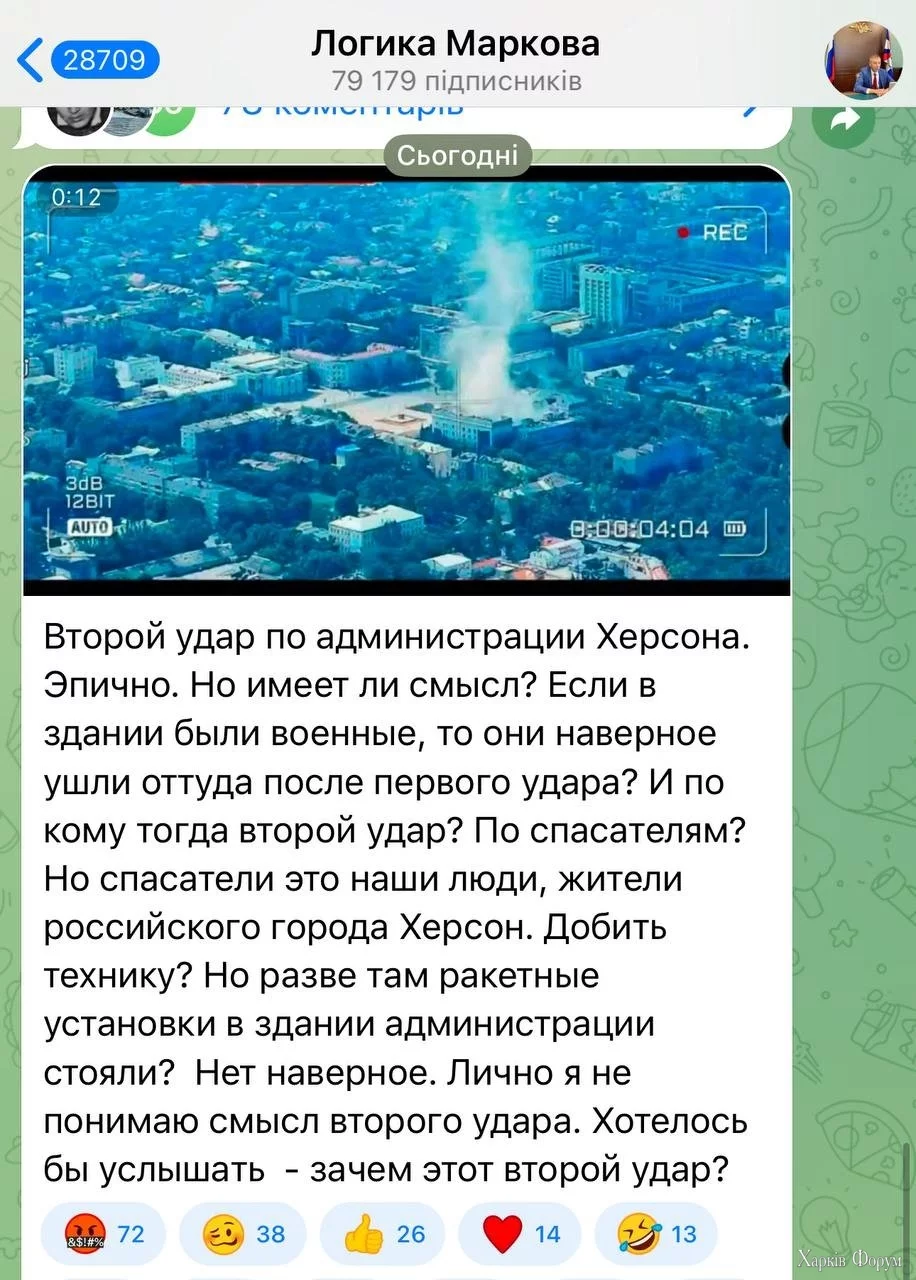Add a red heart reaction
The height and width of the screenshot is (1280, 916).
pyautogui.click(x=521, y=1235)
